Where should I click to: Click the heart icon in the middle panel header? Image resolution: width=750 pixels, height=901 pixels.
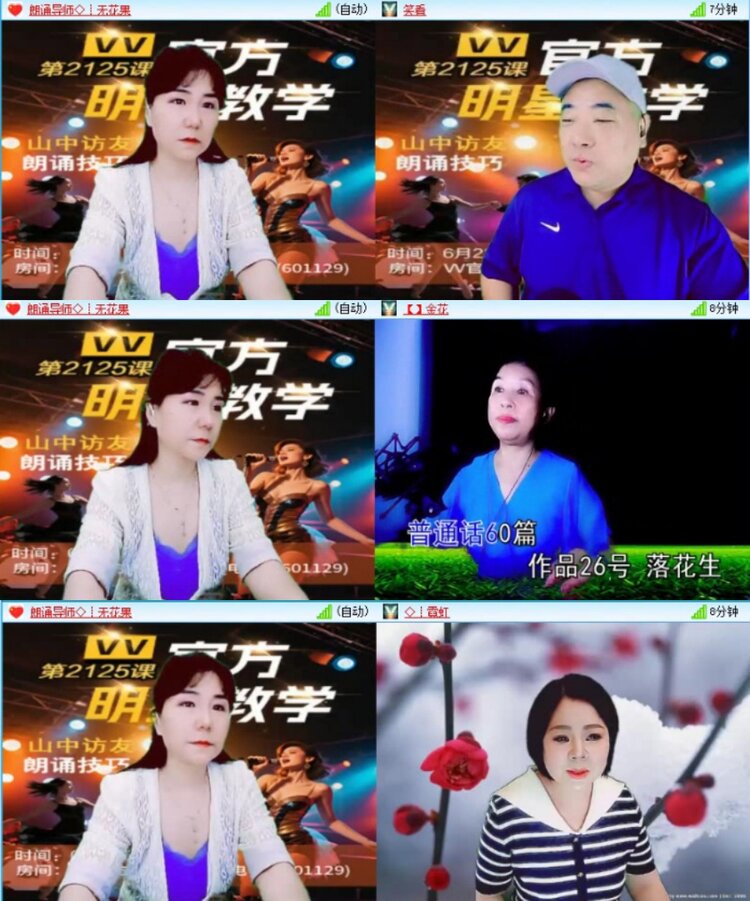pos(12,308)
